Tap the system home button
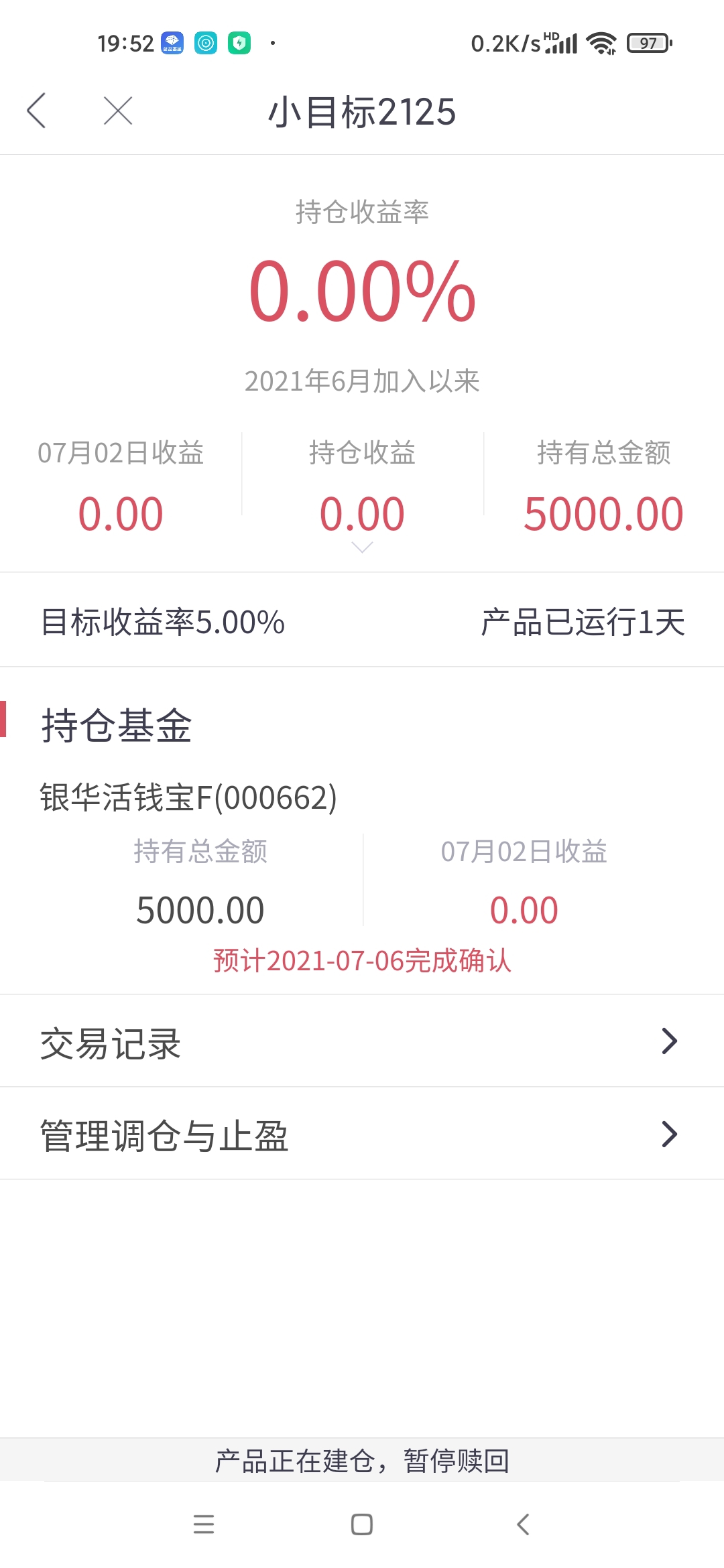 pyautogui.click(x=362, y=1524)
